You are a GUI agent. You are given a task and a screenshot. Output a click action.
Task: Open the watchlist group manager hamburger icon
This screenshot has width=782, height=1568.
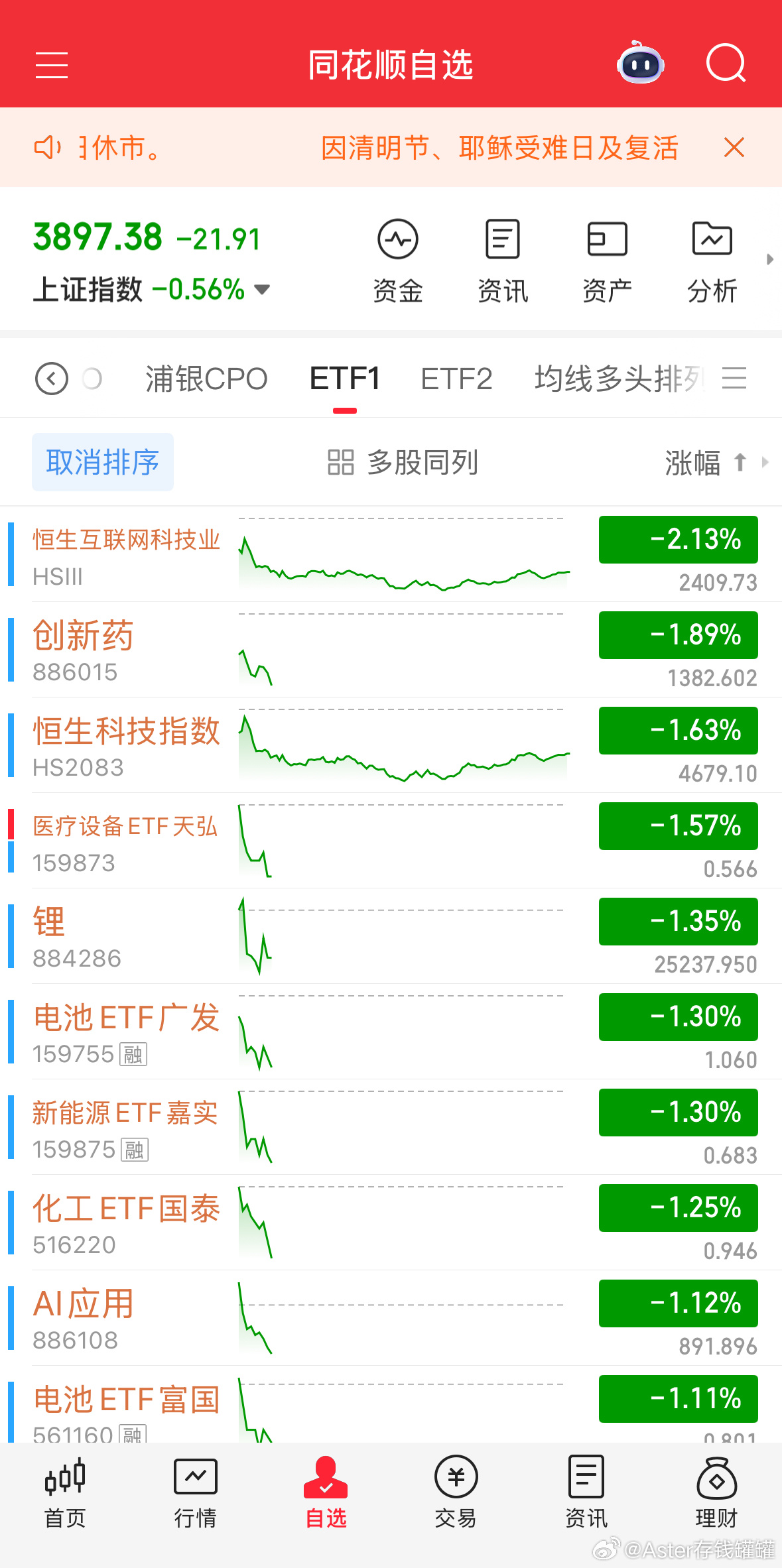(735, 379)
